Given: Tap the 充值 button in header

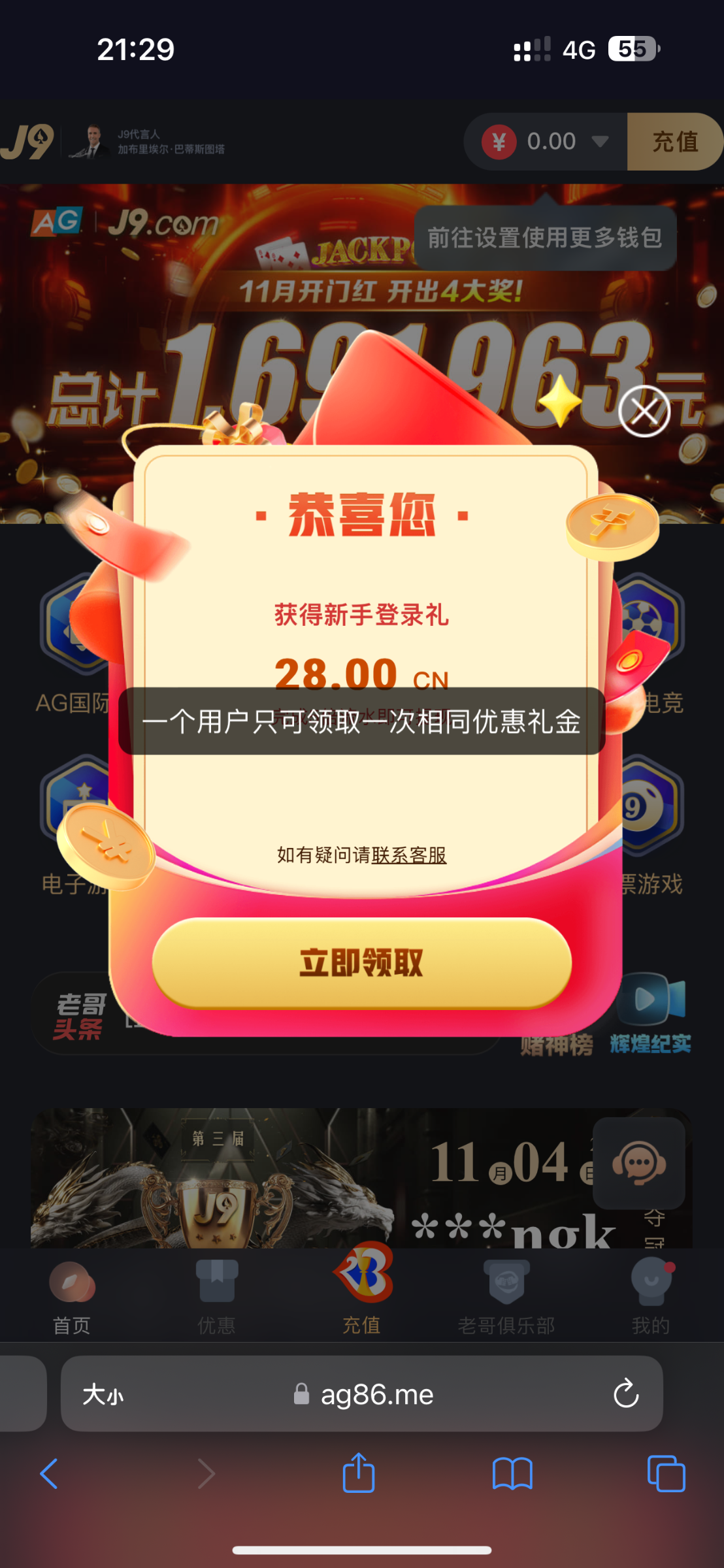Looking at the screenshot, I should tap(674, 142).
